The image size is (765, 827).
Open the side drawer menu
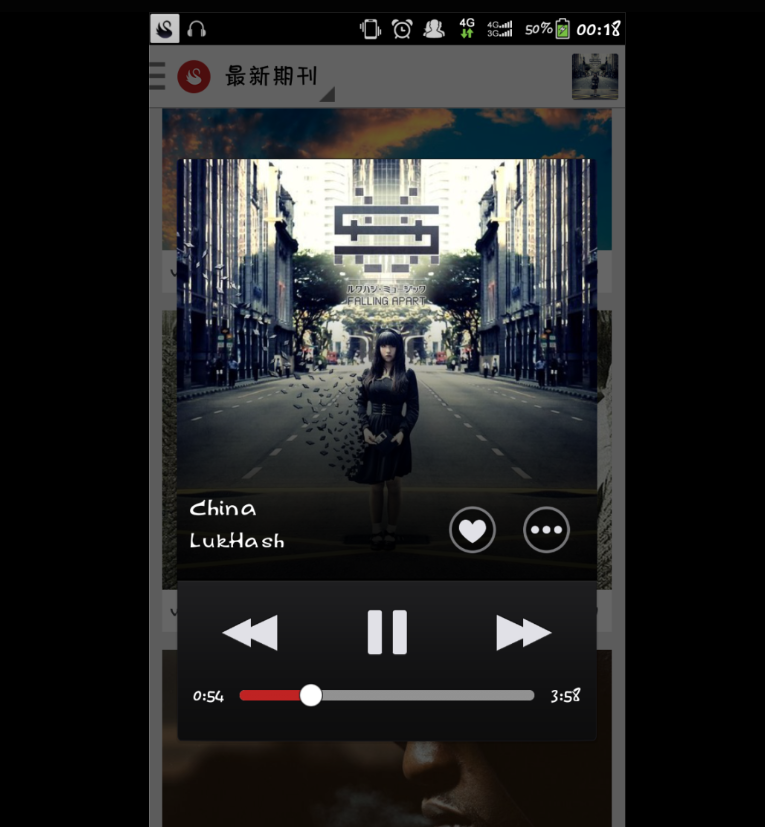158,76
